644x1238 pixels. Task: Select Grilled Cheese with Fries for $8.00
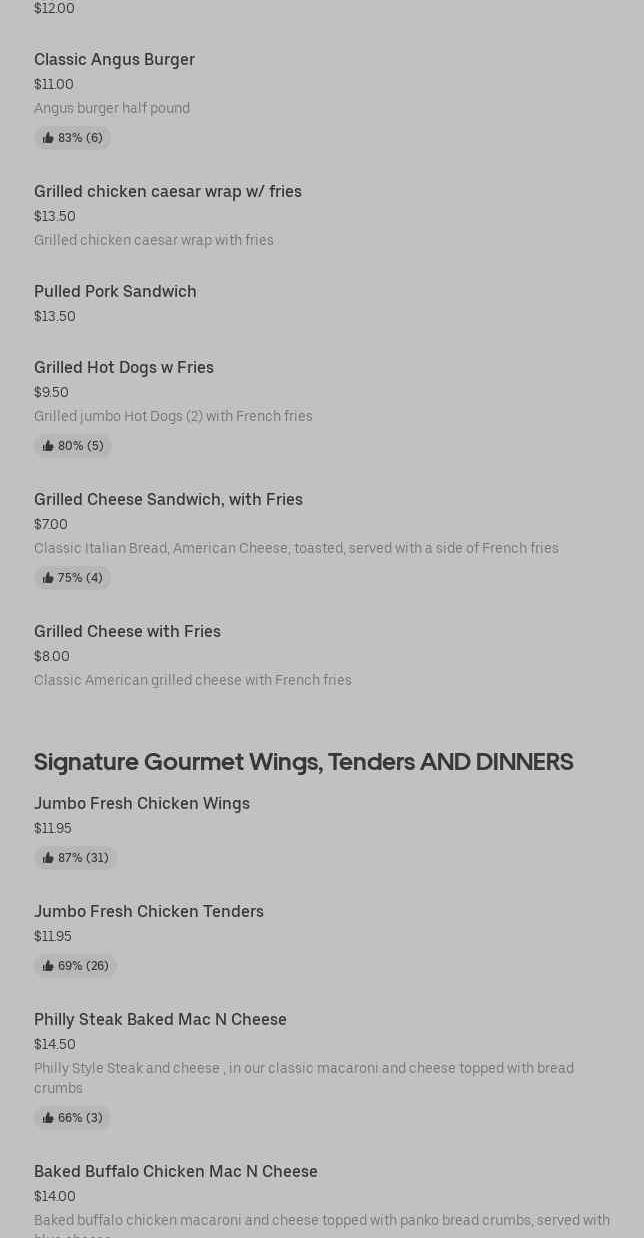point(127,631)
